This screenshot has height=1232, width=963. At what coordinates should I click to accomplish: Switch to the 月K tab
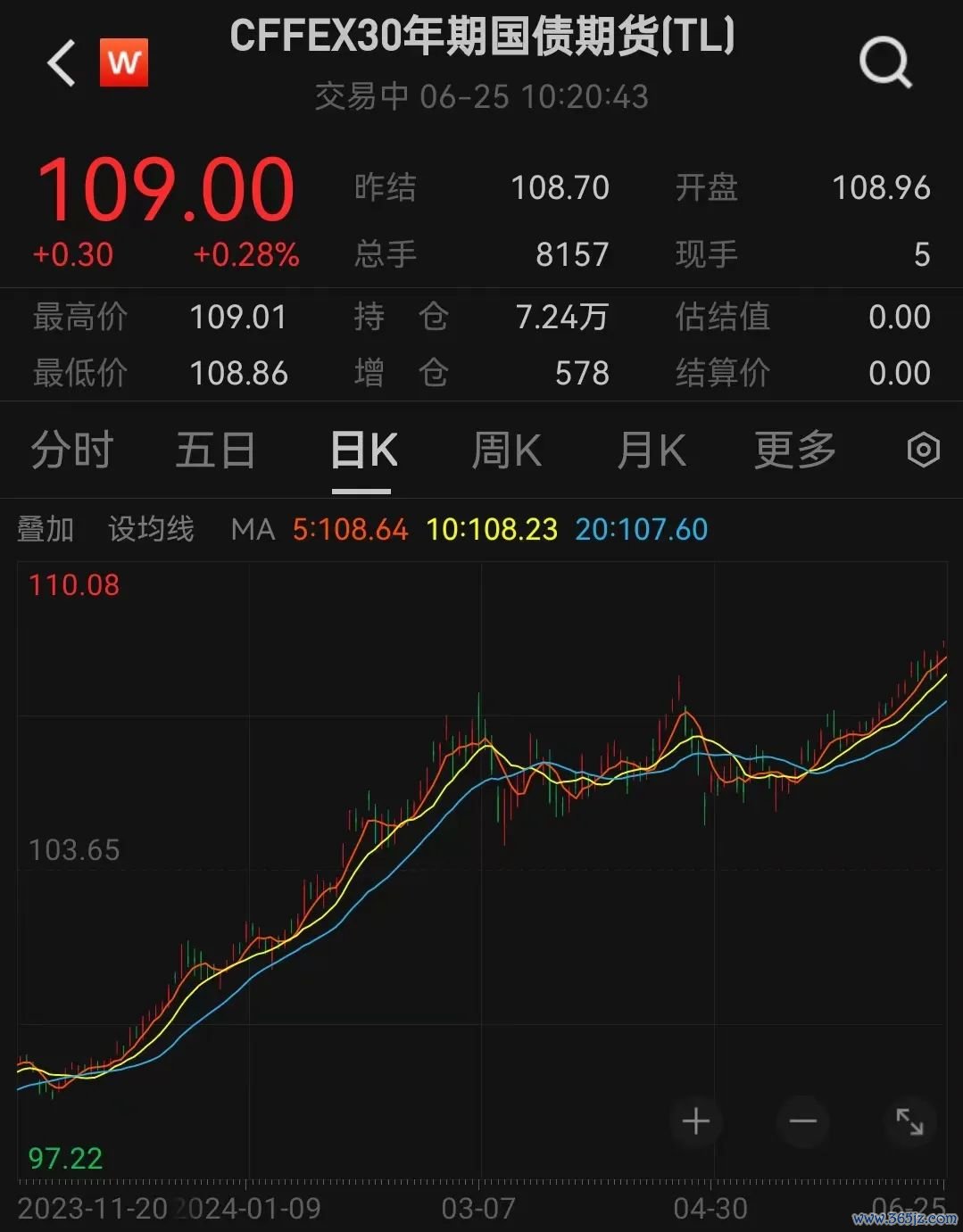[651, 450]
